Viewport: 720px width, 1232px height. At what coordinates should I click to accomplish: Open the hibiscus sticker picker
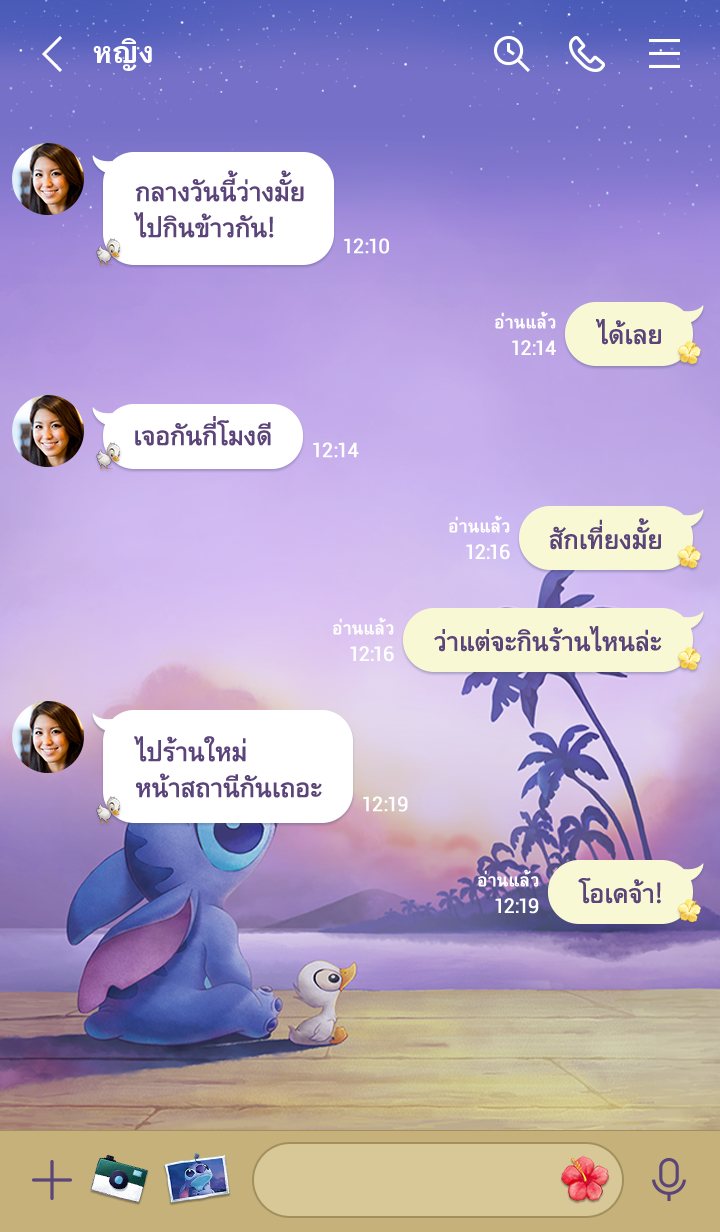pyautogui.click(x=585, y=1180)
